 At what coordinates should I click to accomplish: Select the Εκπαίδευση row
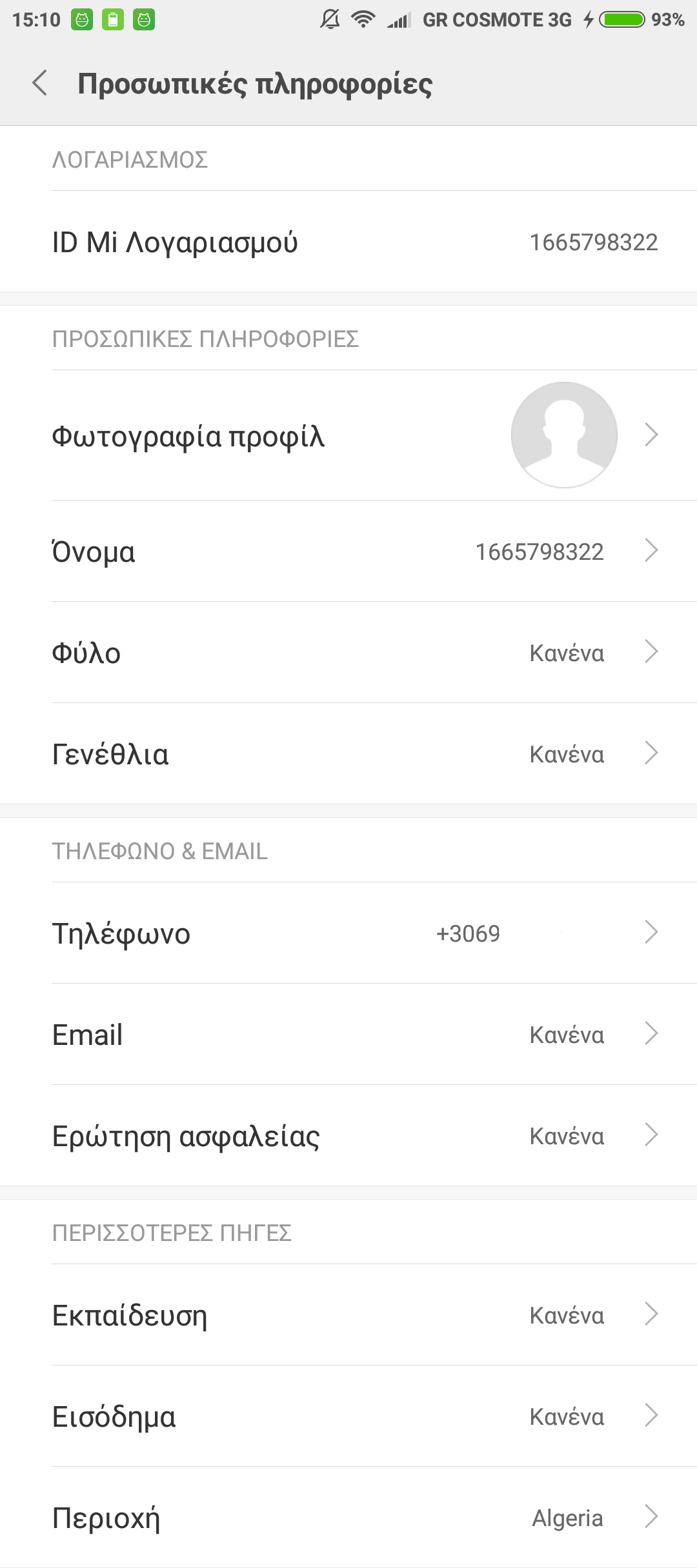tap(348, 1315)
